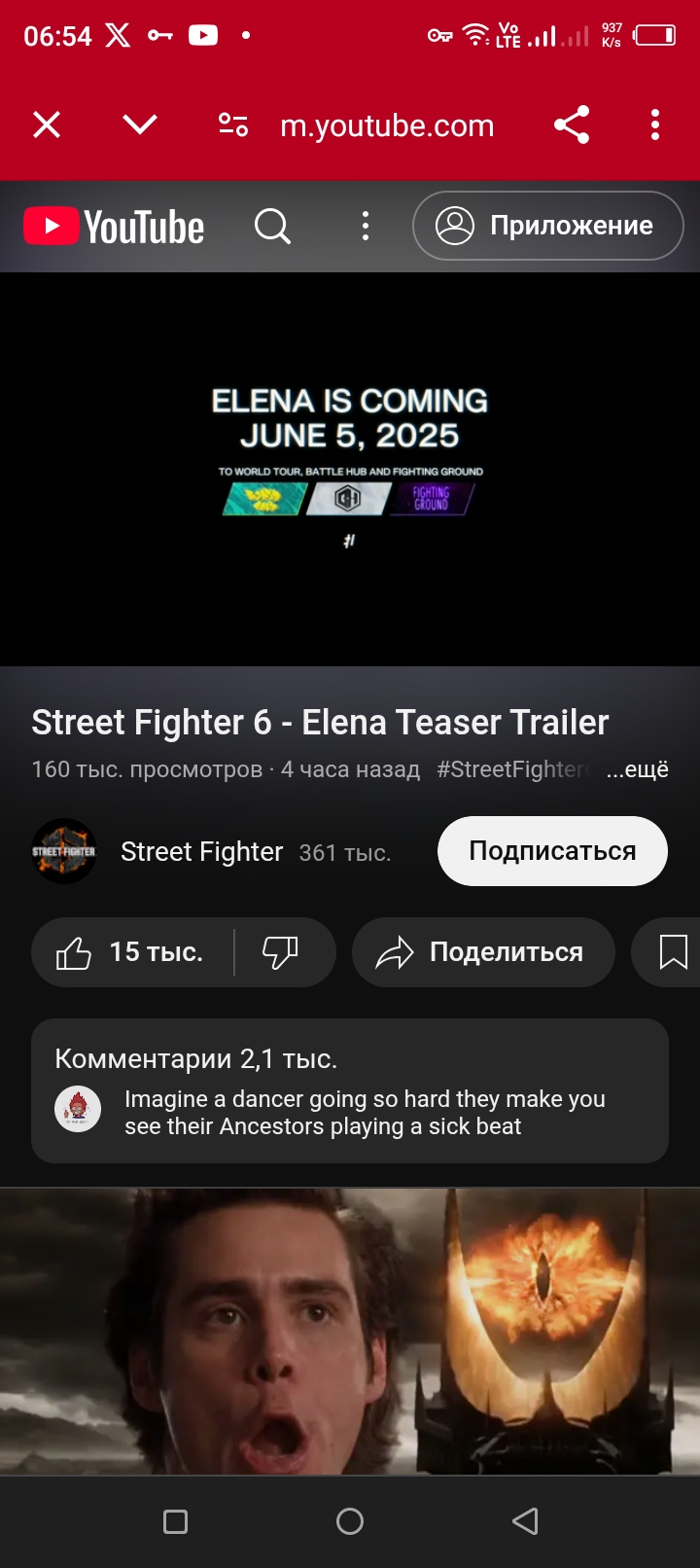Share the page from the browser toolbar
Image resolution: width=700 pixels, height=1568 pixels.
(572, 125)
